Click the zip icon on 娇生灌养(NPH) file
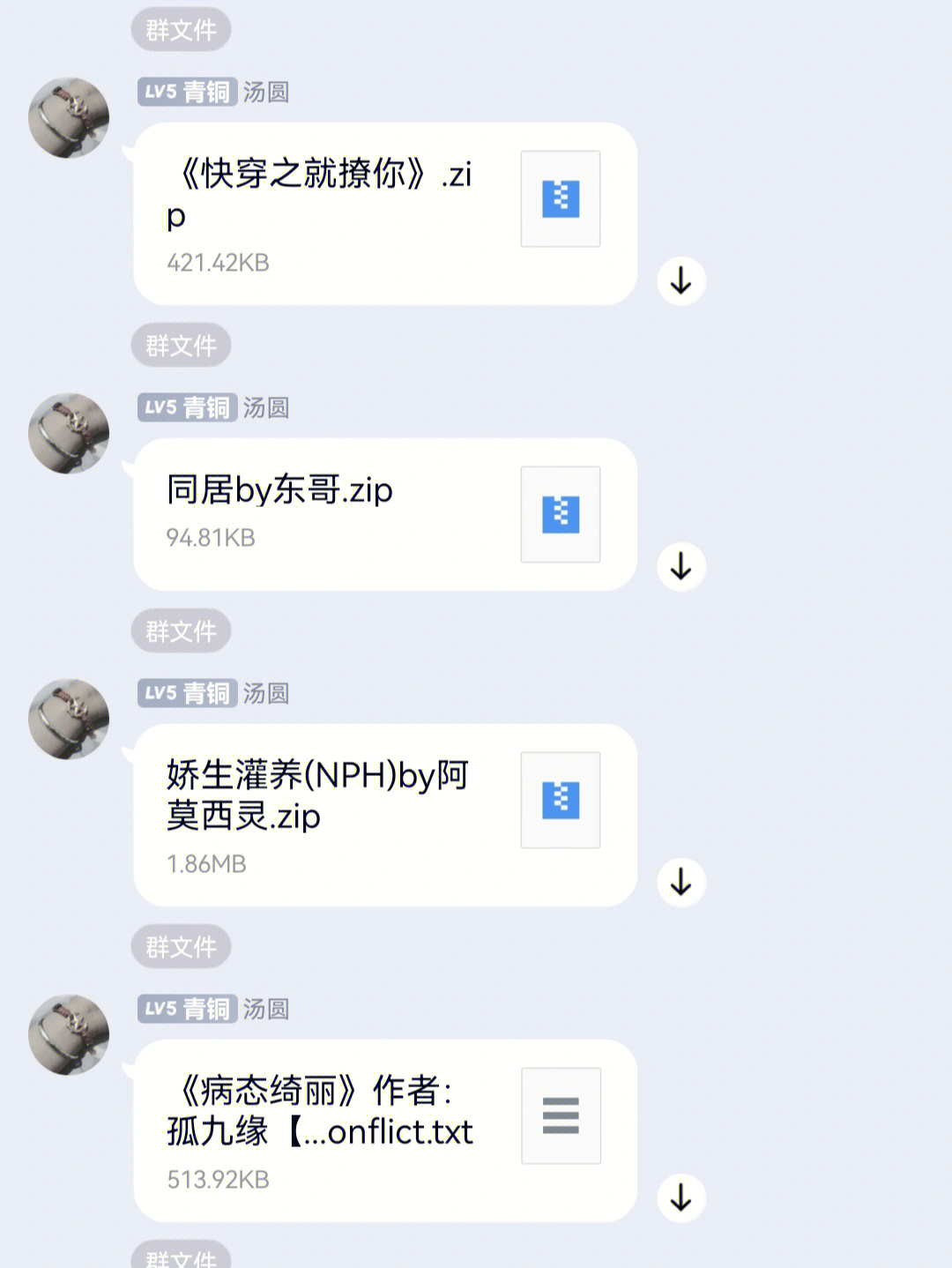This screenshot has width=952, height=1268. coord(559,801)
